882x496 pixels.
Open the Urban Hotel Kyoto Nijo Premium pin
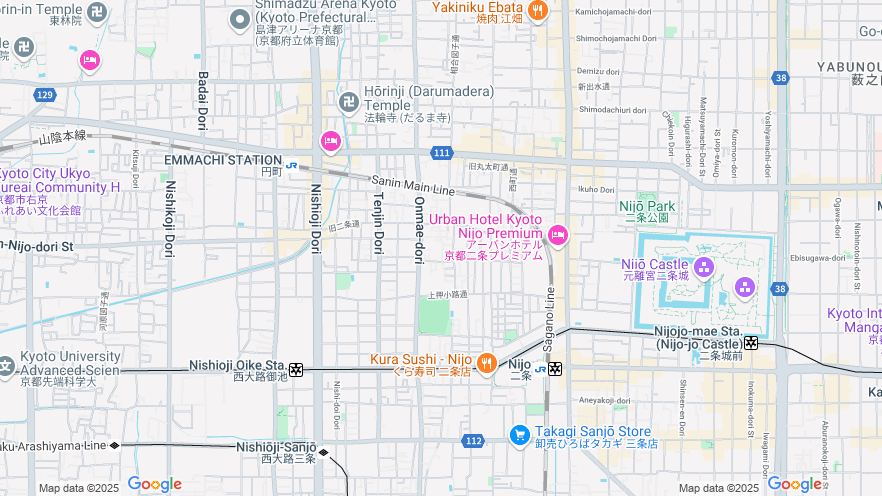pos(558,236)
